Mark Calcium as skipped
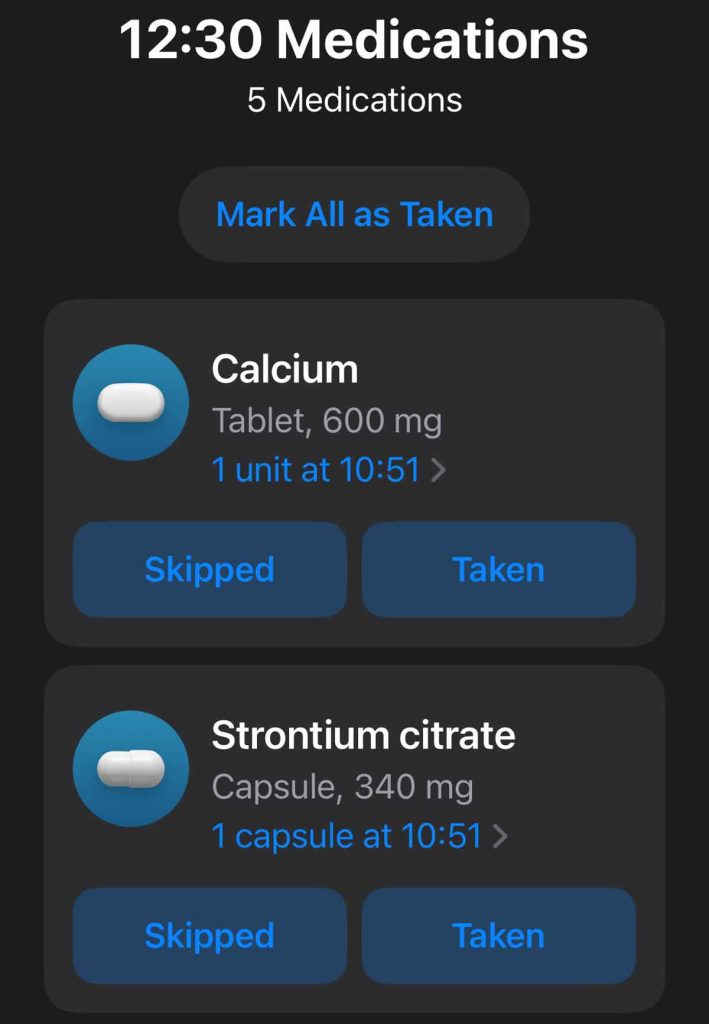The height and width of the screenshot is (1024, 709). (x=209, y=570)
